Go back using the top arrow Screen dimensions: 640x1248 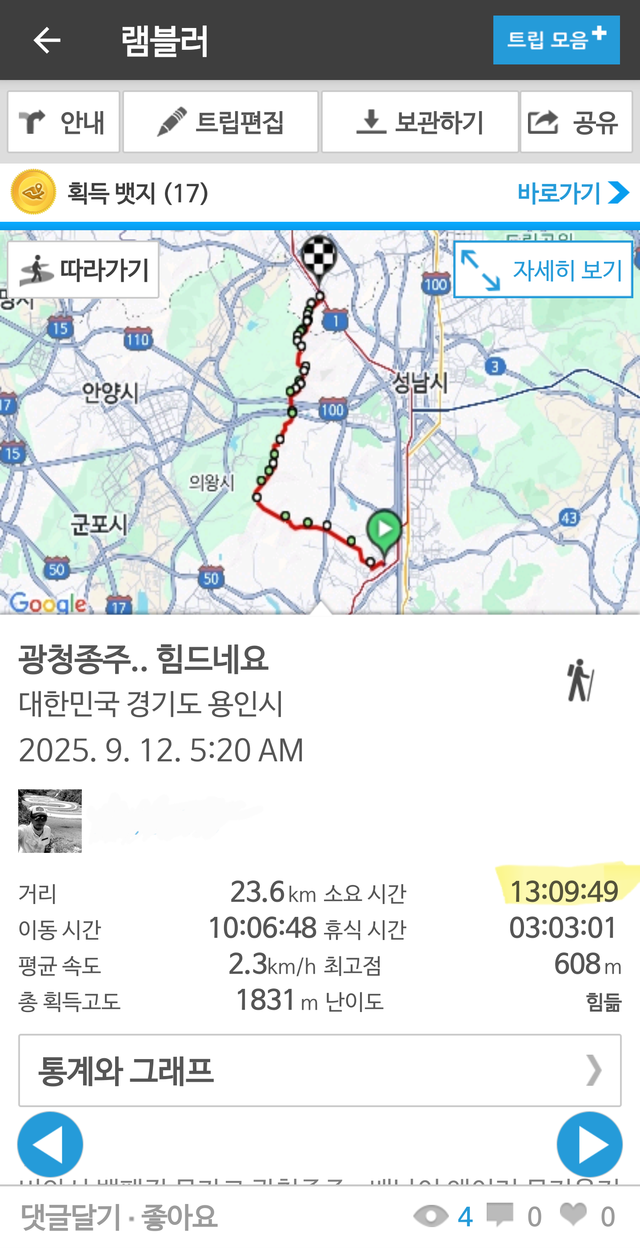pos(47,40)
